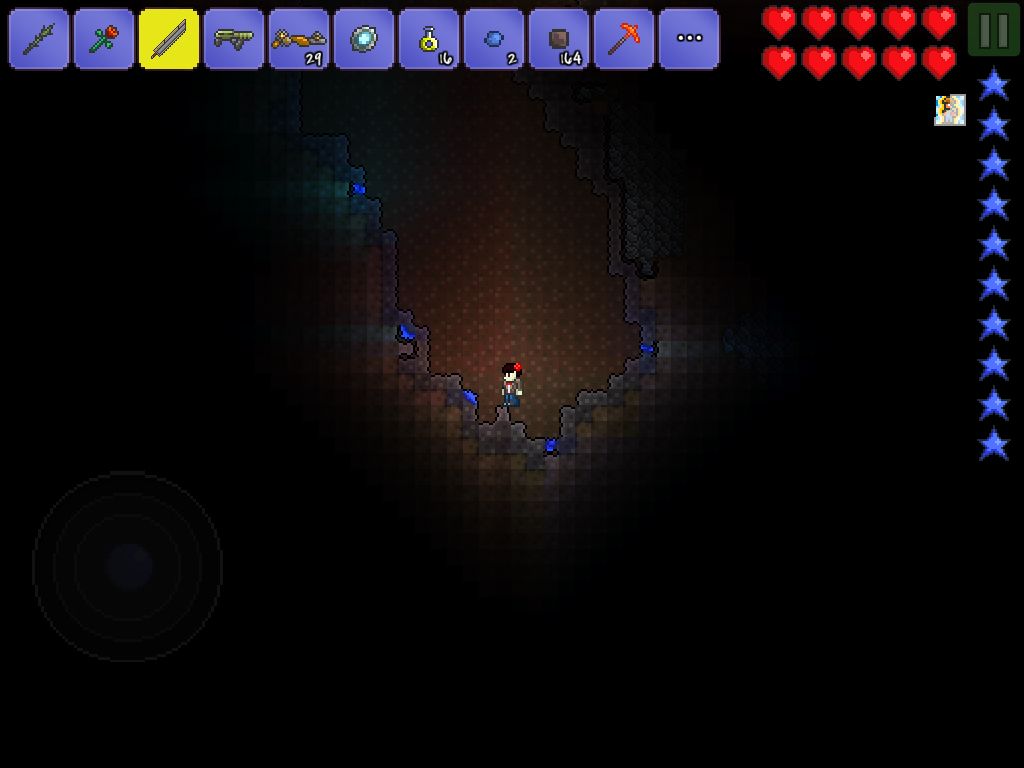Use the magic mirror slot
1024x768 pixels.
pos(364,39)
